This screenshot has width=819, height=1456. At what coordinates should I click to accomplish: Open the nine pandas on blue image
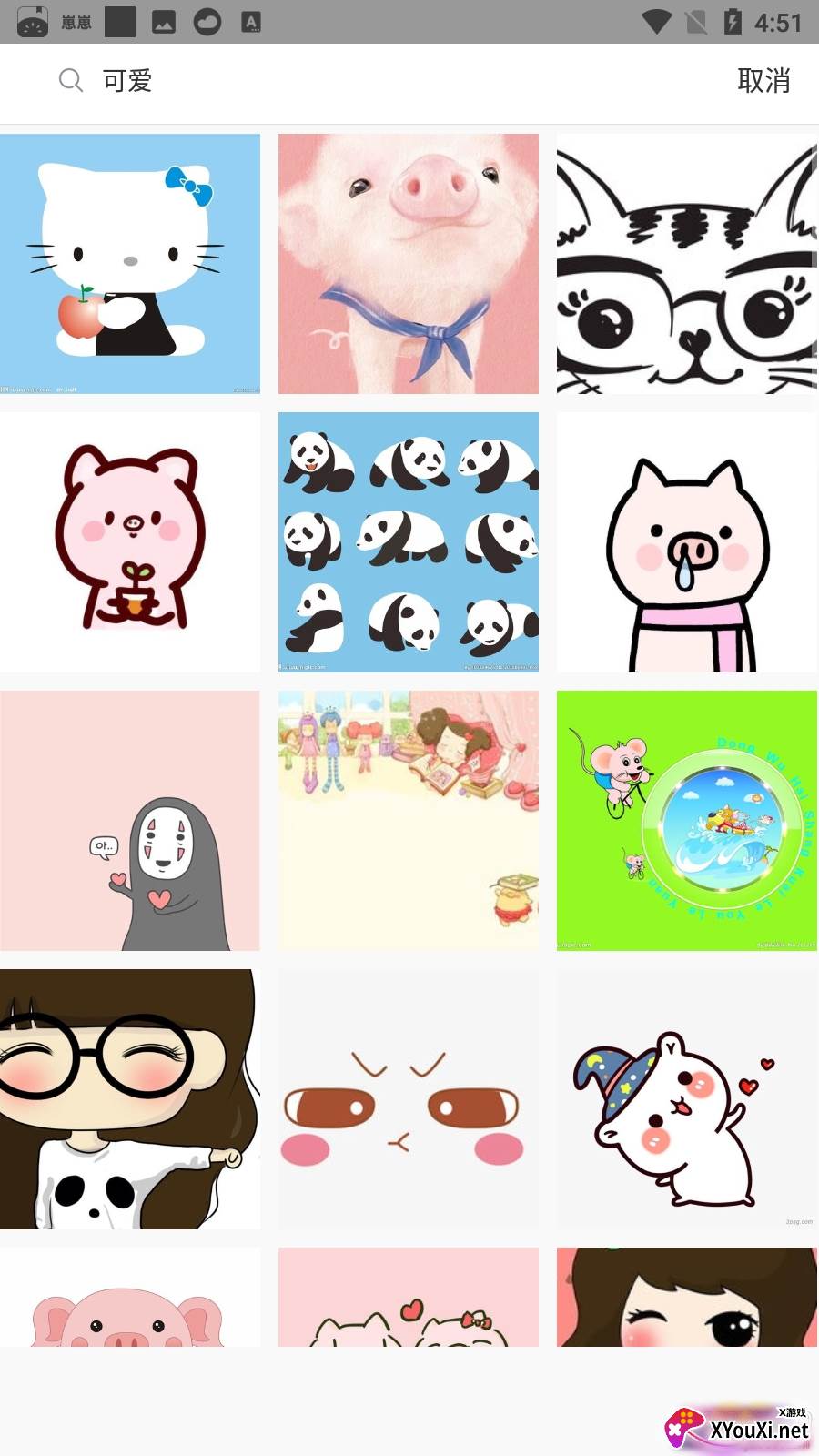409,542
